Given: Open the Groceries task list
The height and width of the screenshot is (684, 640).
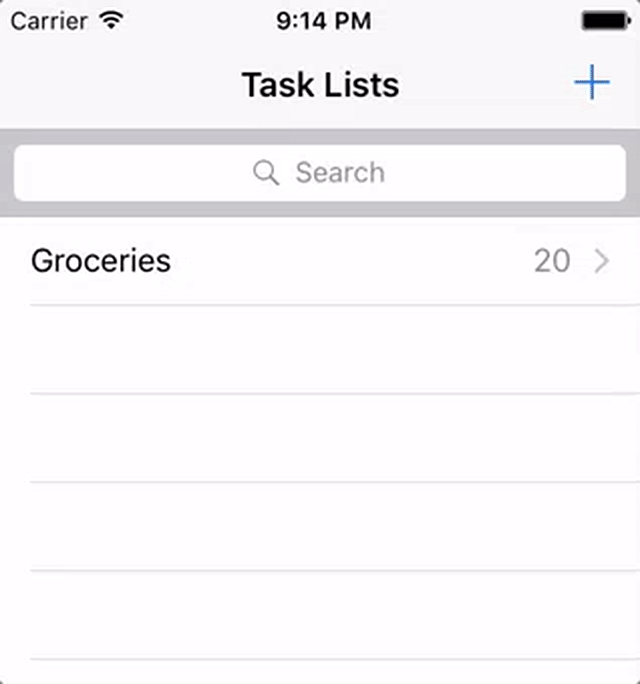Looking at the screenshot, I should [320, 261].
